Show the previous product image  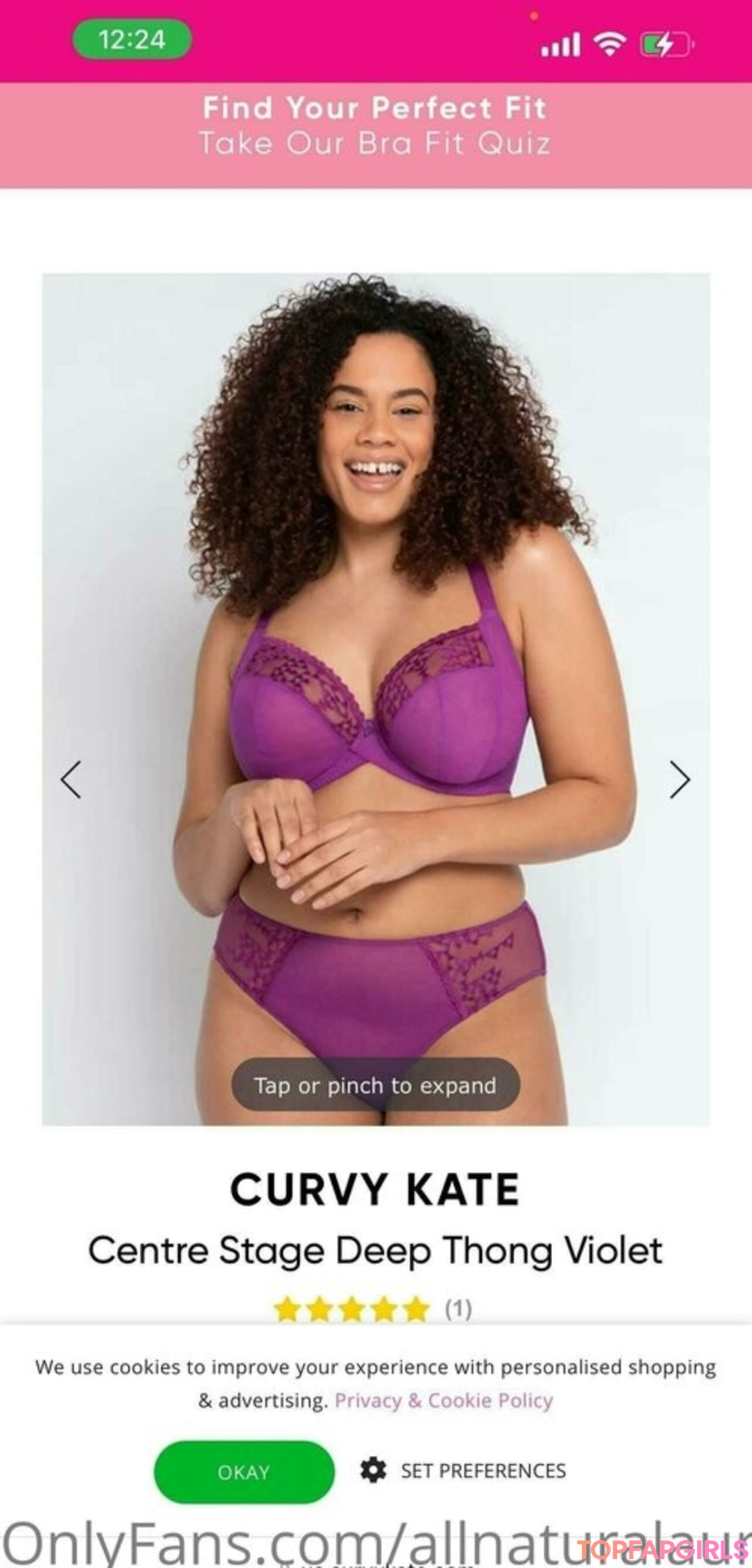(71, 779)
